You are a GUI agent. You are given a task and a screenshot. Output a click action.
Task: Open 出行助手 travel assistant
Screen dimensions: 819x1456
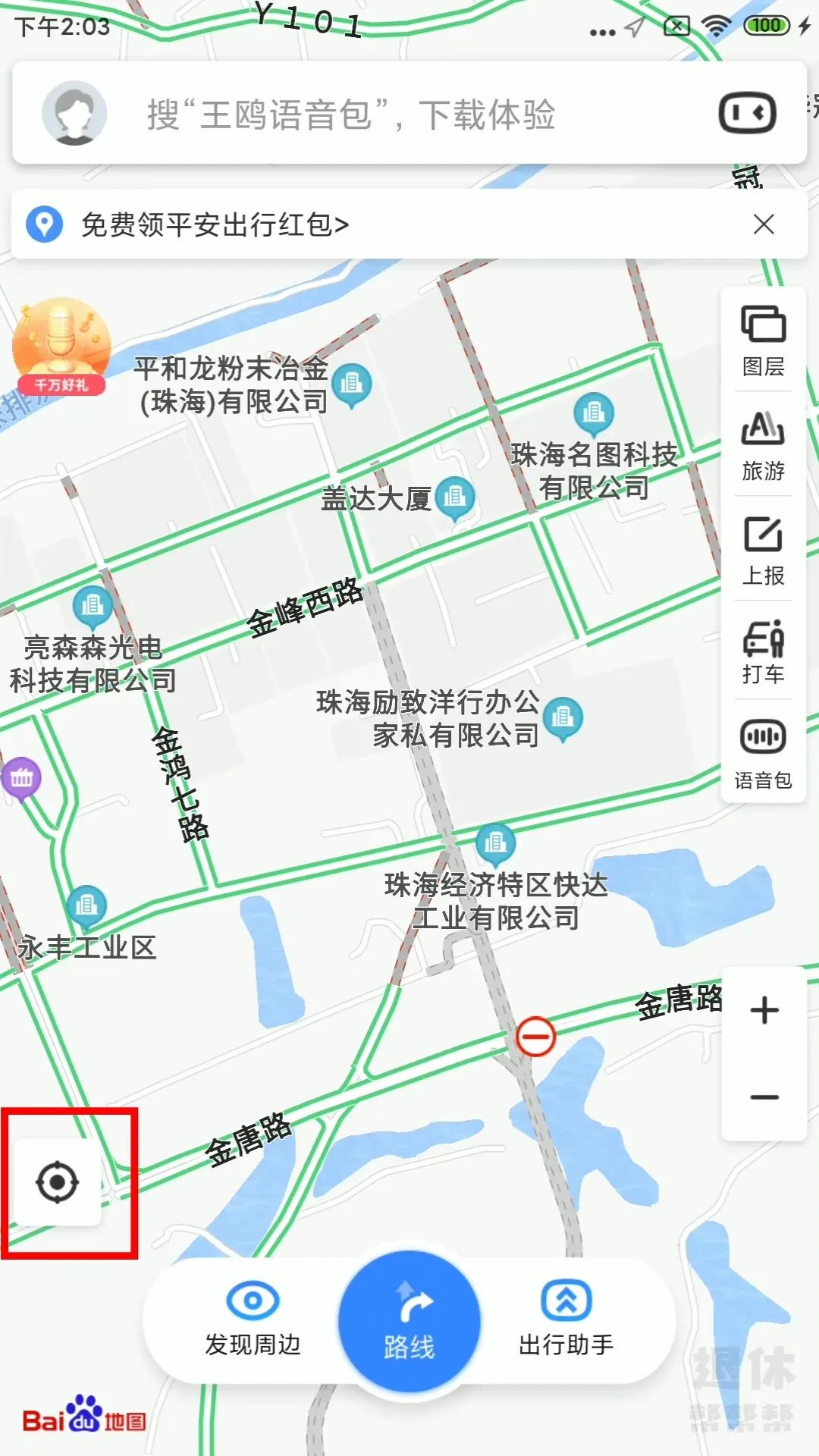pos(565,1323)
